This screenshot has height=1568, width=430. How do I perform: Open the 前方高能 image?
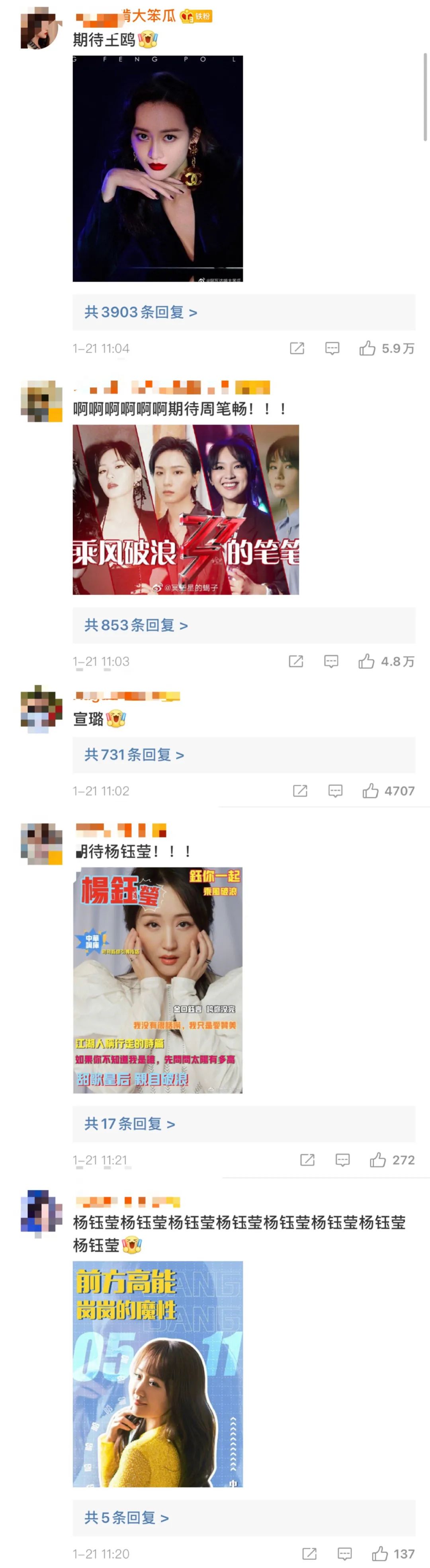(158, 1374)
